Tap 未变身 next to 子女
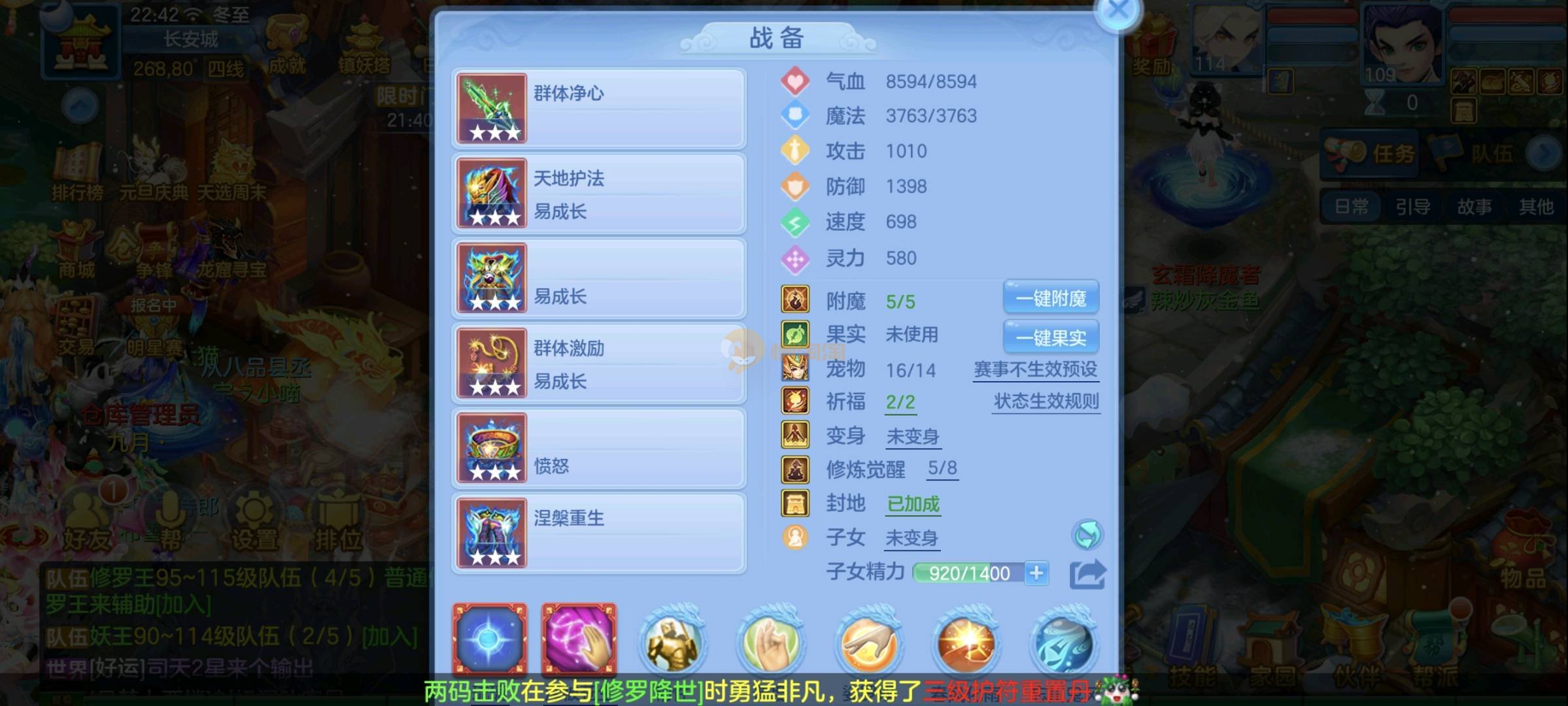The width and height of the screenshot is (1568, 706). pyautogui.click(x=912, y=538)
